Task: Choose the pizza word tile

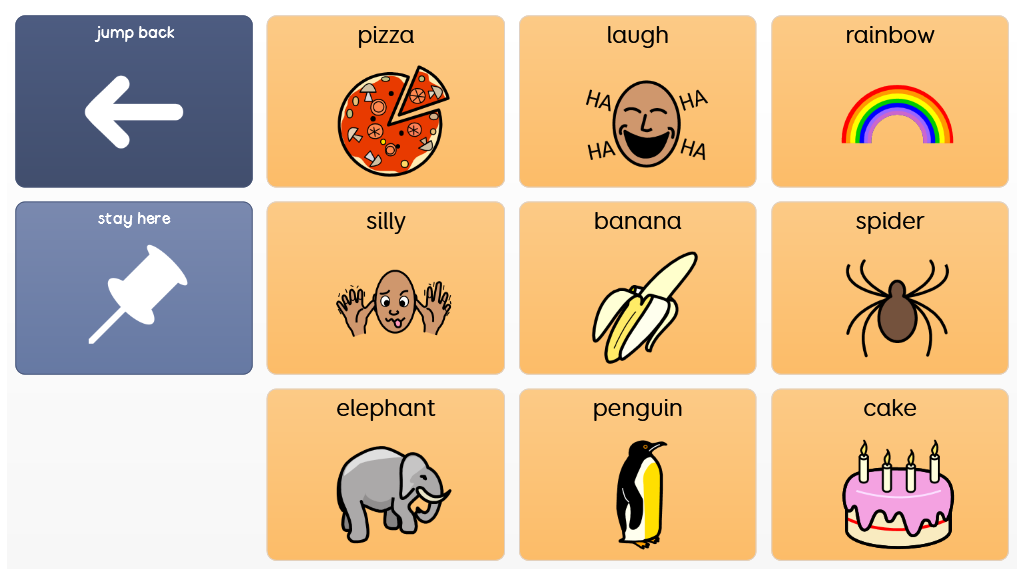Action: [385, 101]
